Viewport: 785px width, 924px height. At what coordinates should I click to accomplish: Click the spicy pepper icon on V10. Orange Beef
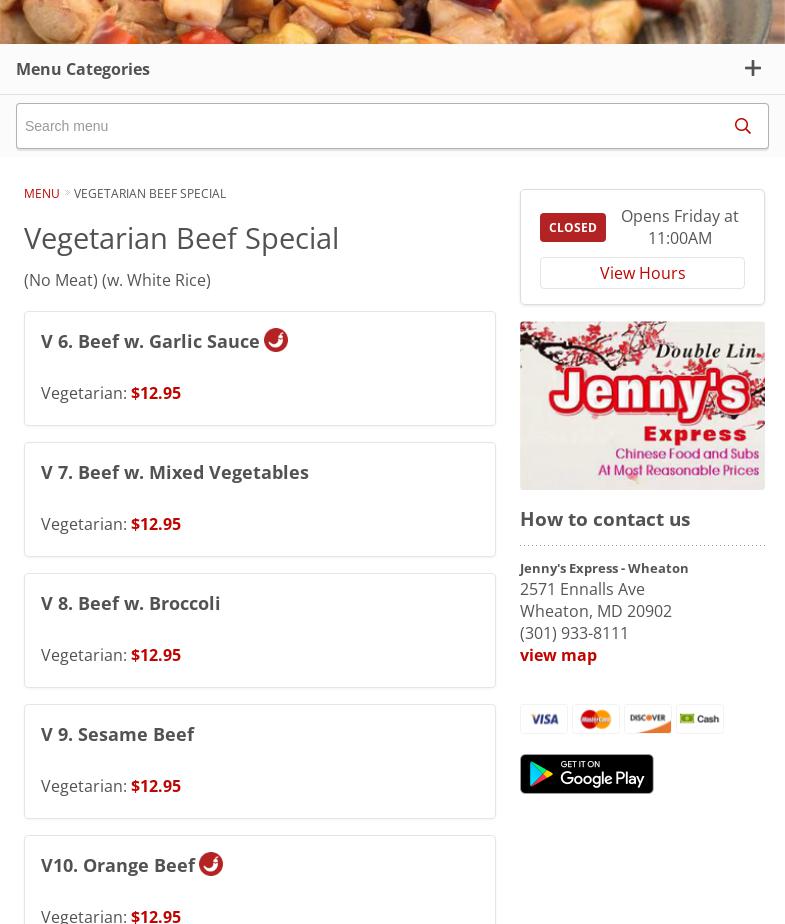click(211, 864)
